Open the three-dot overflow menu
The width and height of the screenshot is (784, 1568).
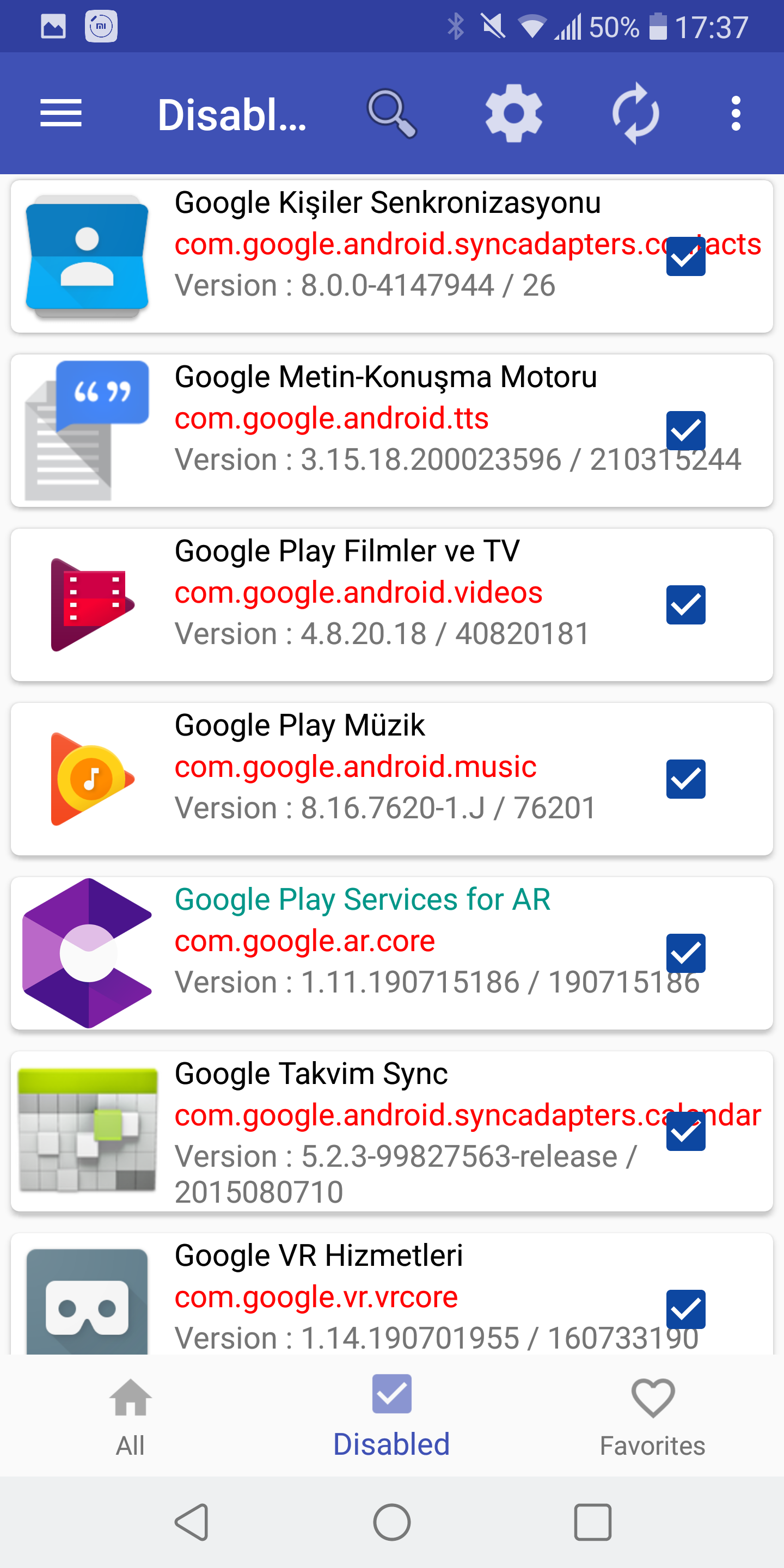(736, 113)
